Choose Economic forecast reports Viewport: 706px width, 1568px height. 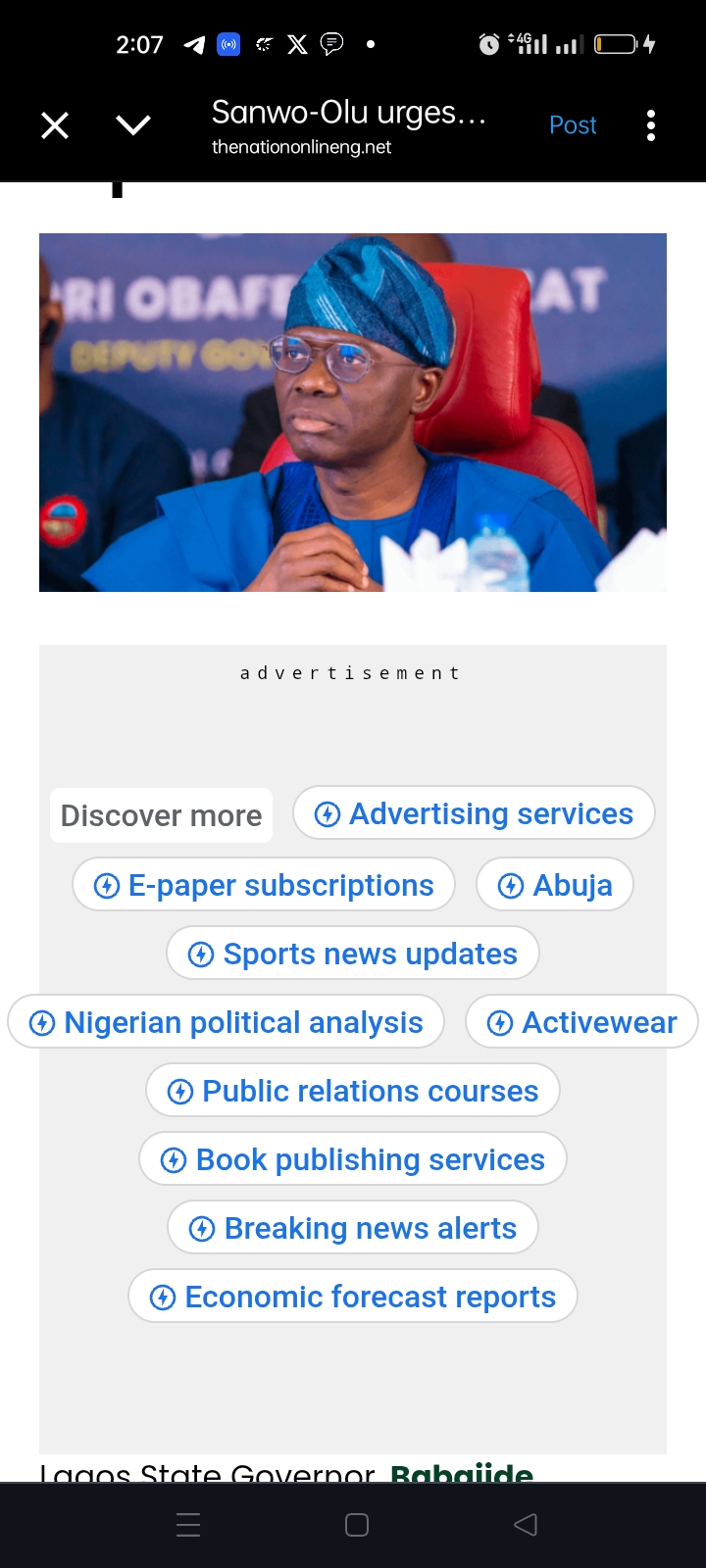(353, 1297)
